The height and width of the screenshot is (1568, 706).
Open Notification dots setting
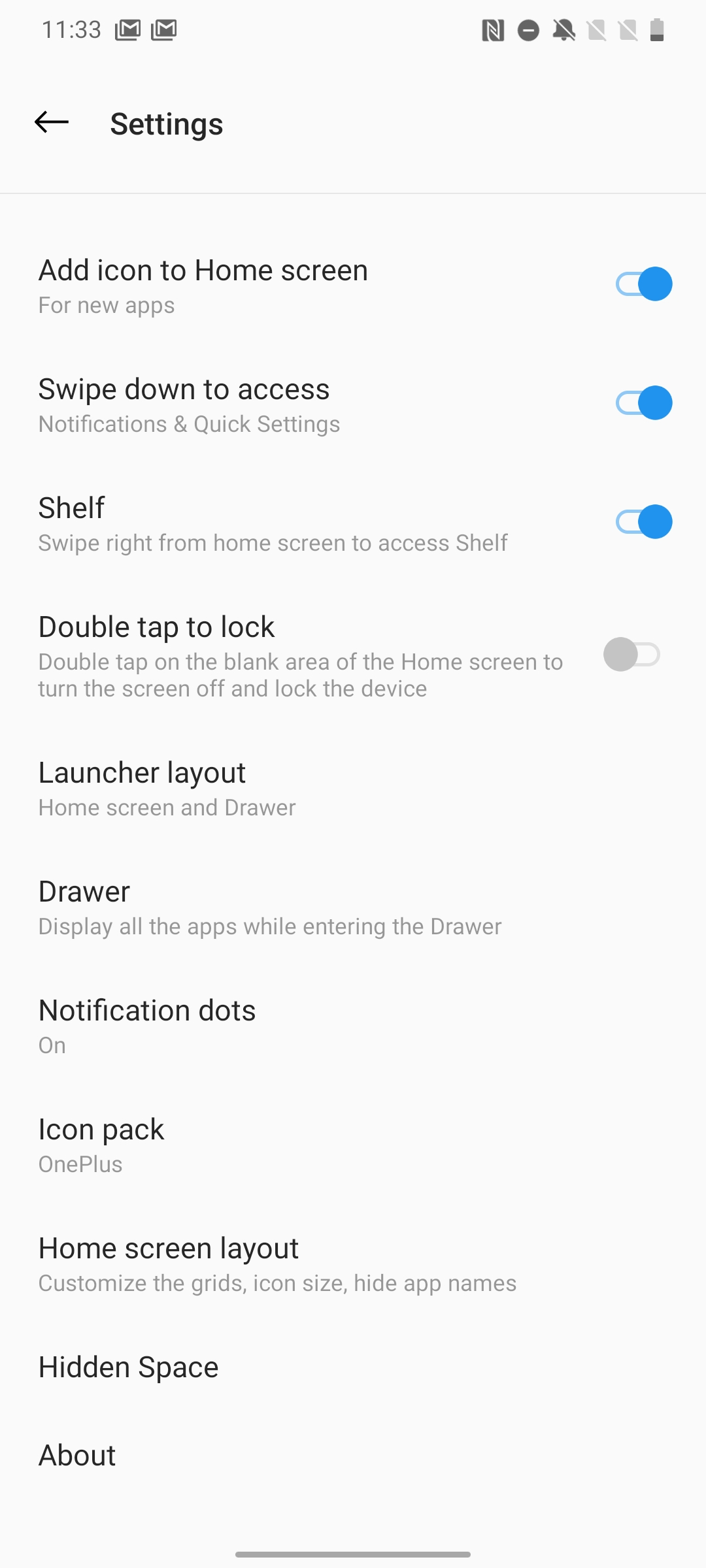click(353, 1026)
